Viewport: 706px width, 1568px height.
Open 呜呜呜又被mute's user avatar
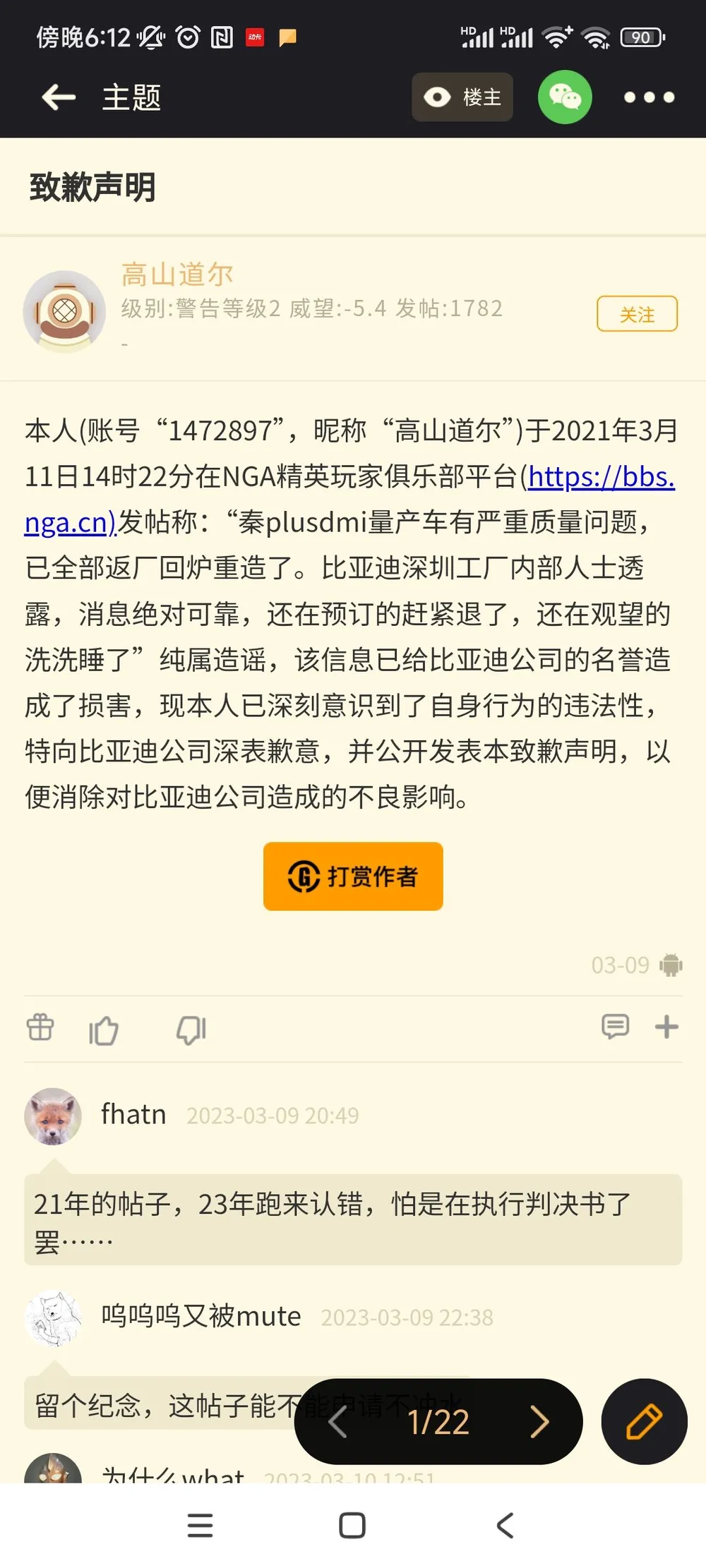[53, 1318]
